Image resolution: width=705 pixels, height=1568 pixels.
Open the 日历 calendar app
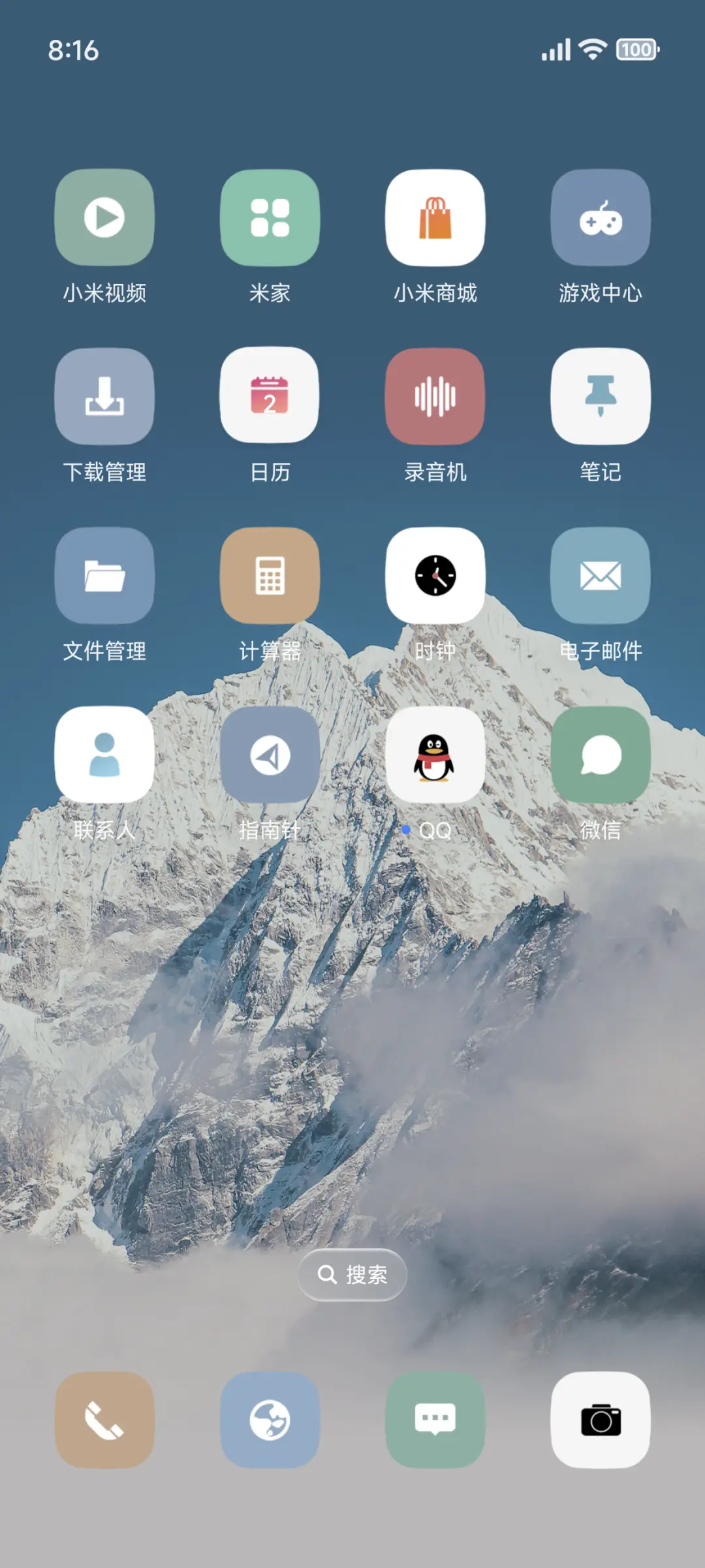click(270, 396)
